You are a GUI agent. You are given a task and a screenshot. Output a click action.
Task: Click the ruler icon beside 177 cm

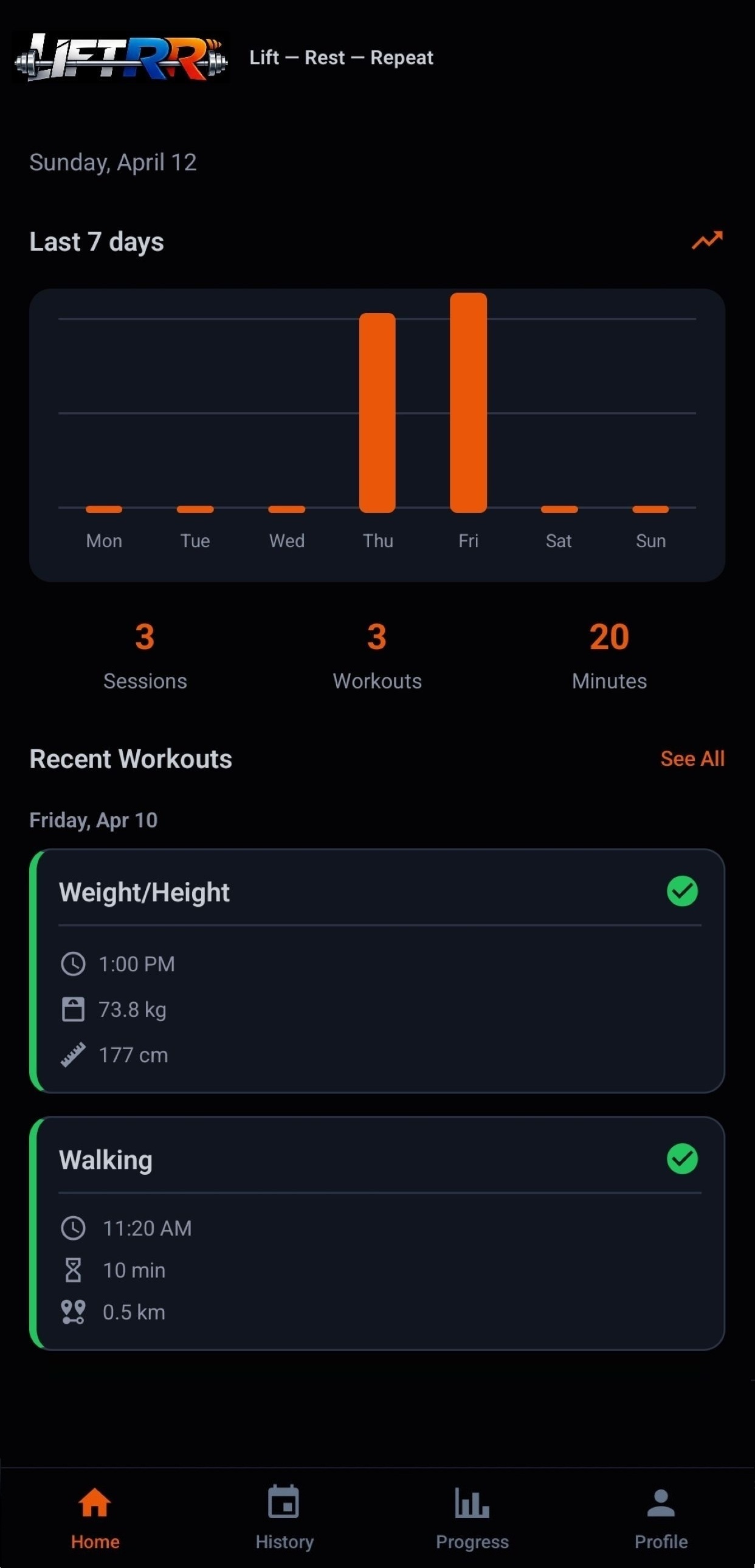[74, 1054]
